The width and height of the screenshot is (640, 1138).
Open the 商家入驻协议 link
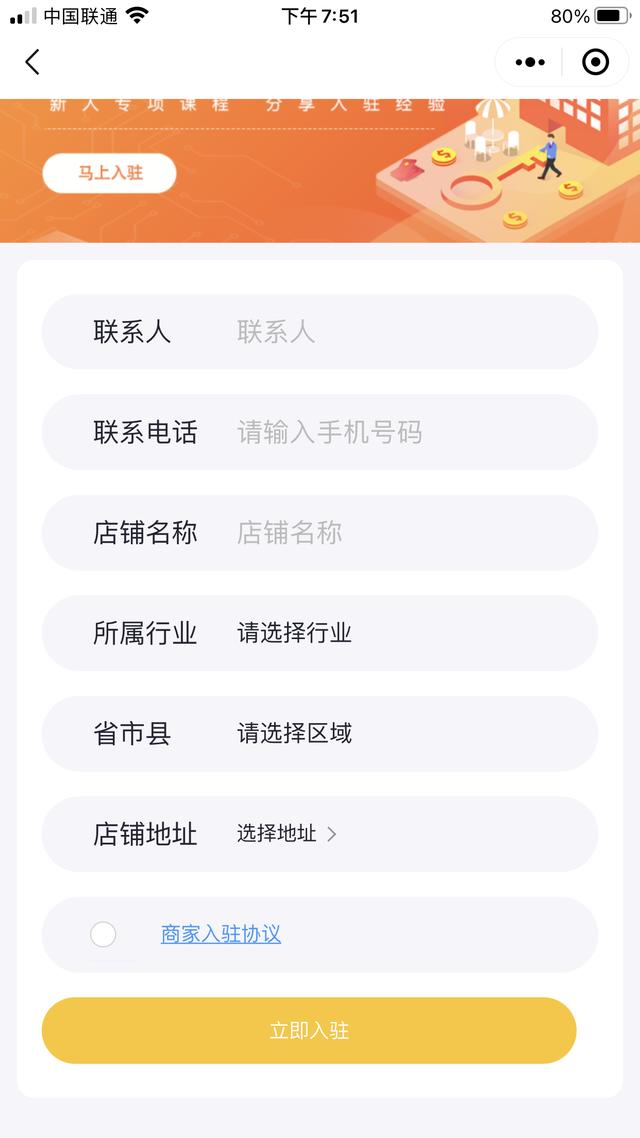pos(221,934)
